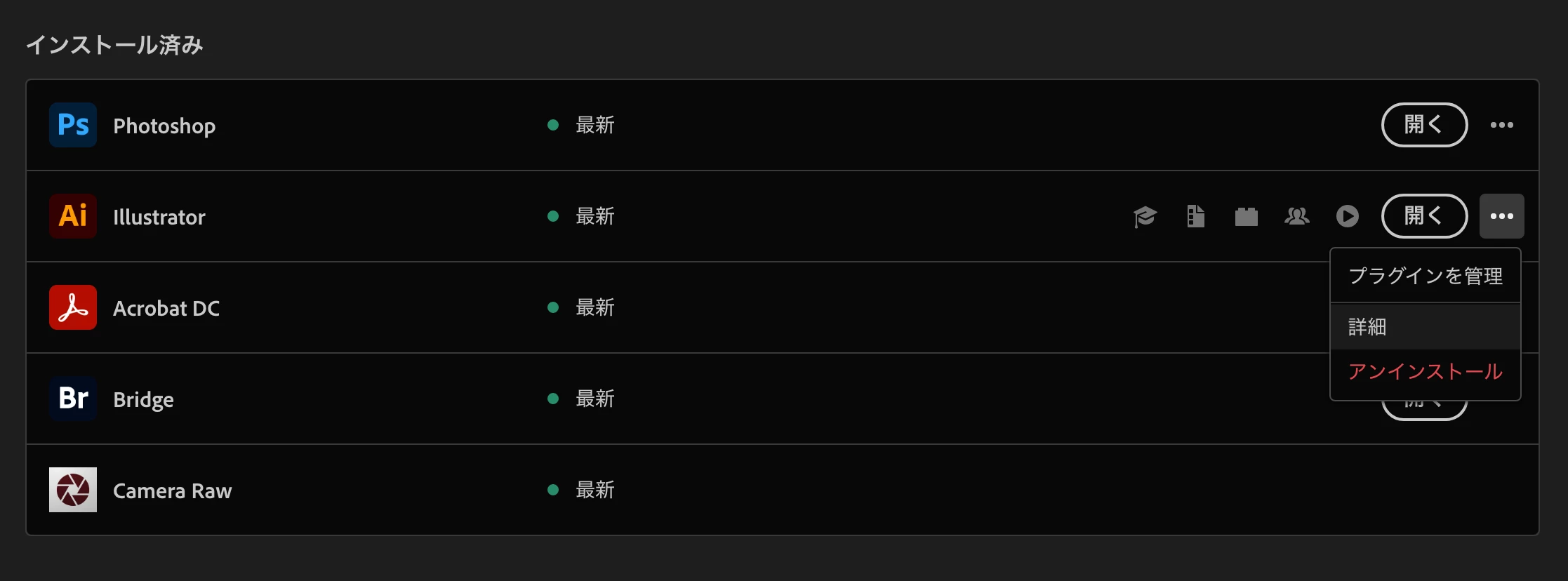1568x581 pixels.
Task: Open Illustrator tutorials graduation cap icon
Action: (x=1145, y=216)
